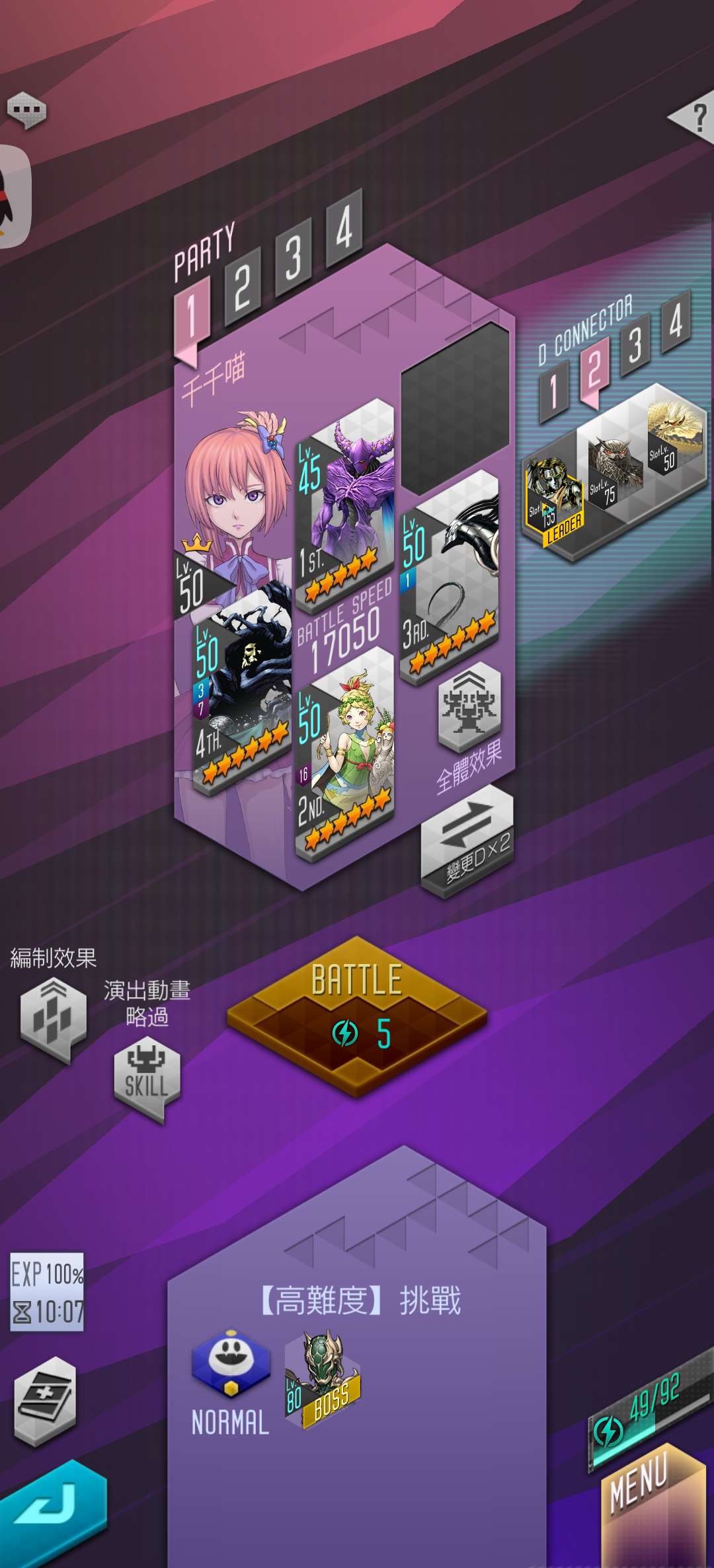Open the help question mark
This screenshot has width=714, height=1568.
[695, 119]
